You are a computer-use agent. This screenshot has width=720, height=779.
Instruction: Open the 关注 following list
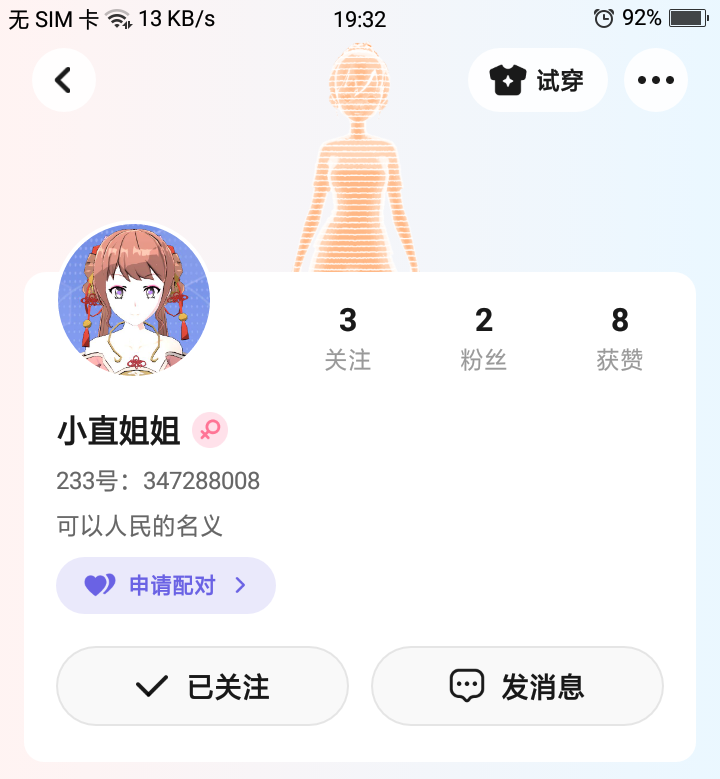(x=347, y=339)
